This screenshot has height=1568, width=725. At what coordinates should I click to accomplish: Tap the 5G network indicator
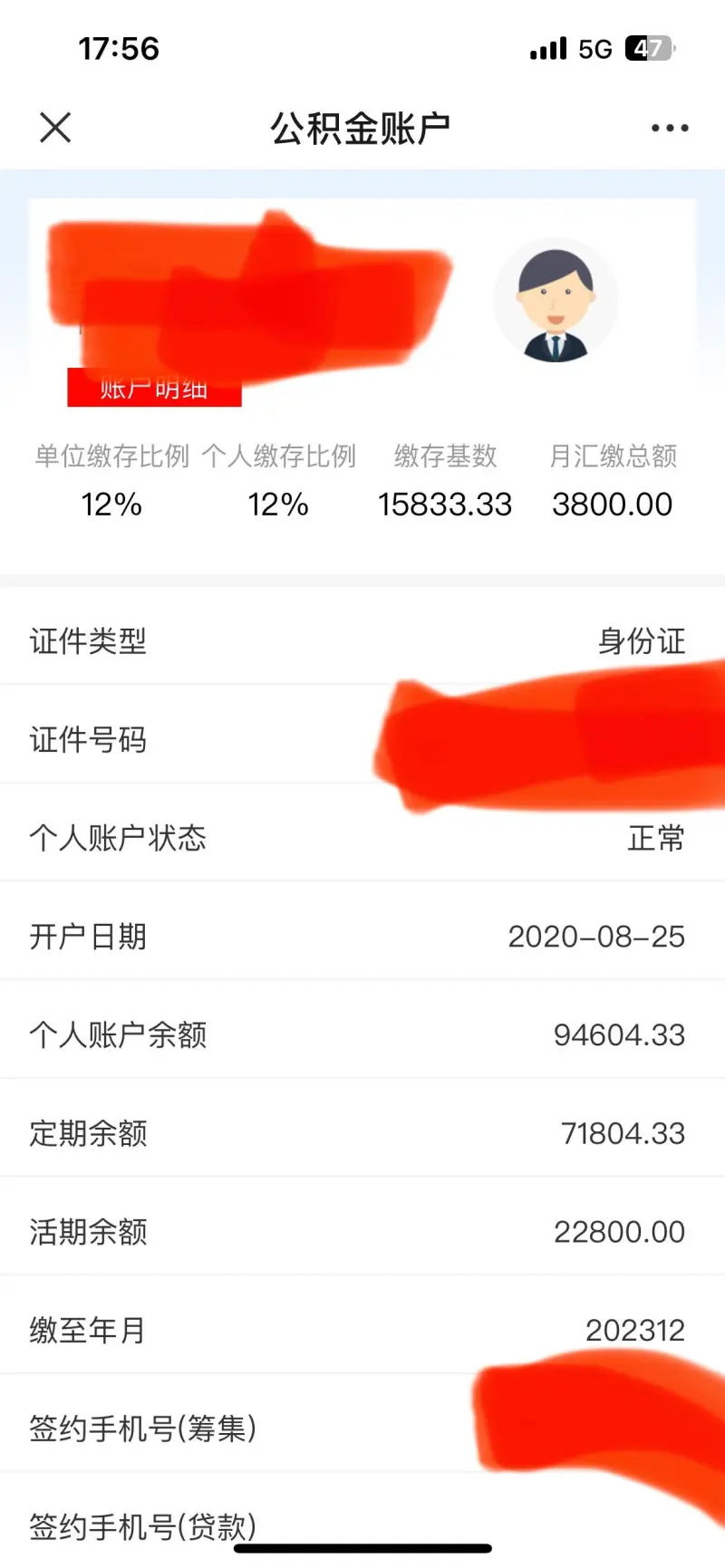coord(595,47)
